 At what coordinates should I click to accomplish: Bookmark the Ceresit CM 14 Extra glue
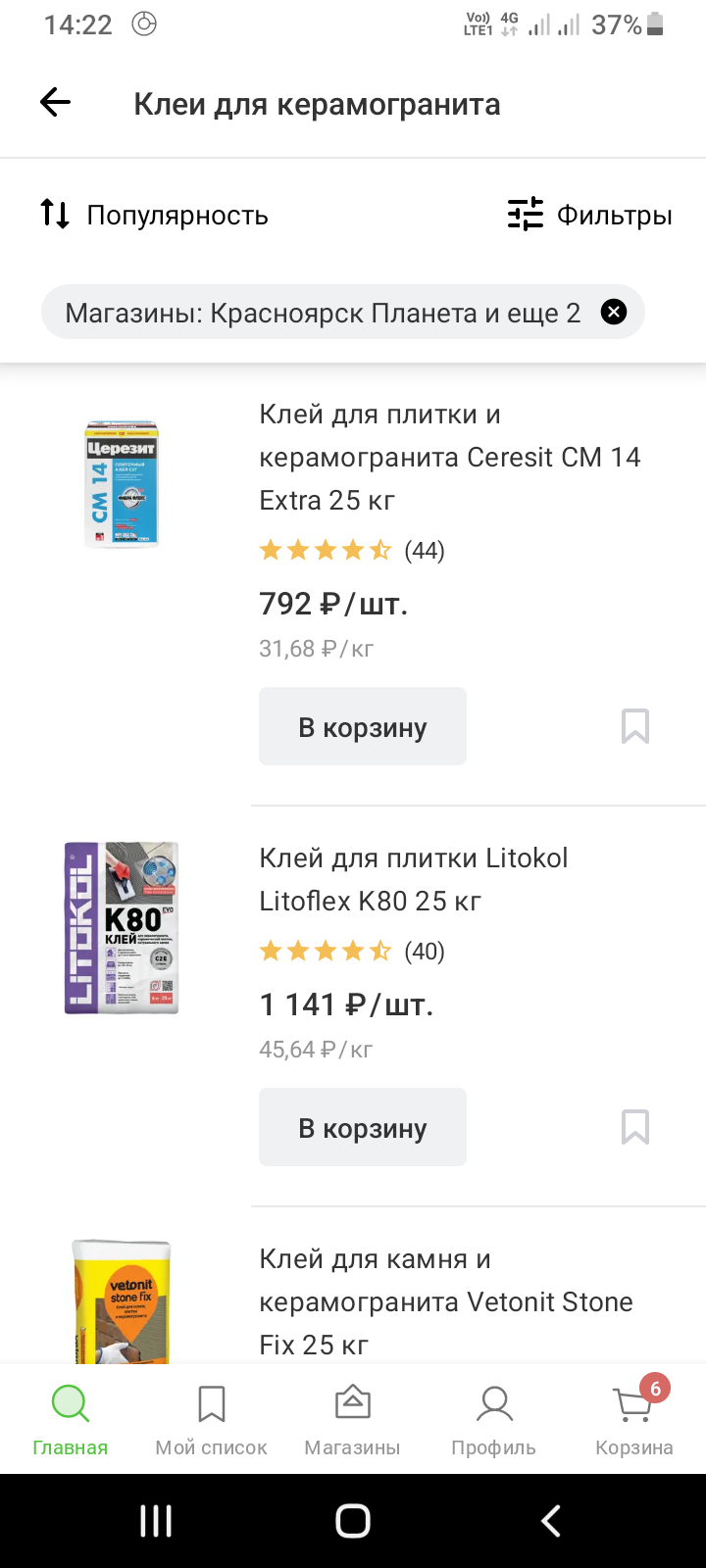pyautogui.click(x=635, y=726)
